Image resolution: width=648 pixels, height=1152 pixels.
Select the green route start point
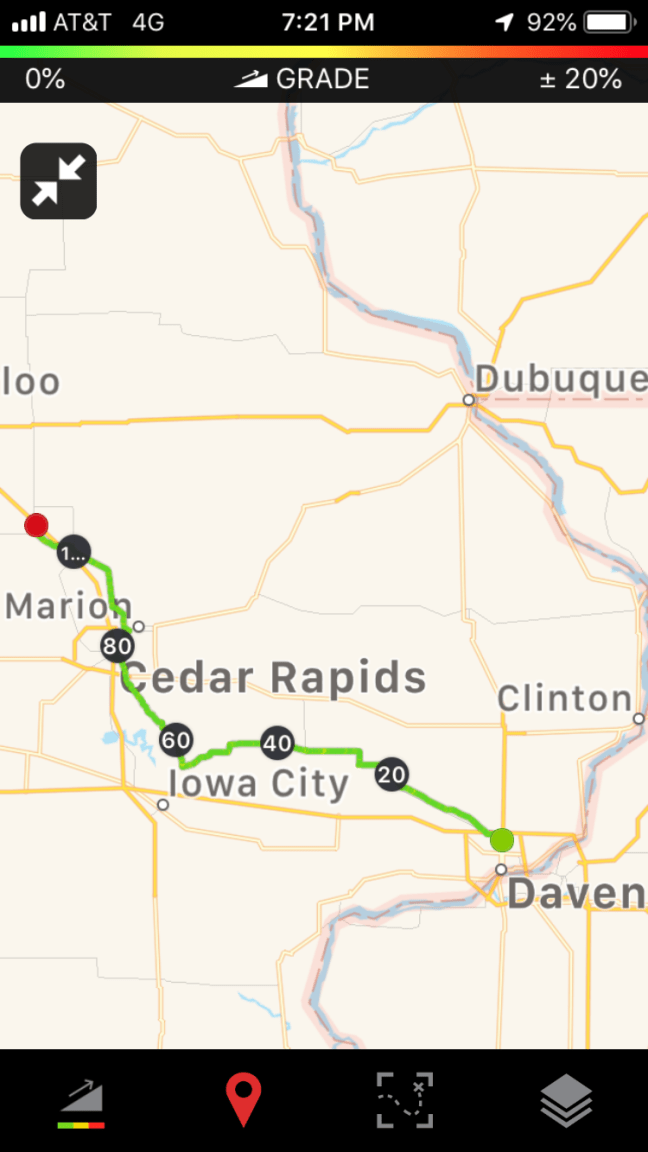click(502, 840)
